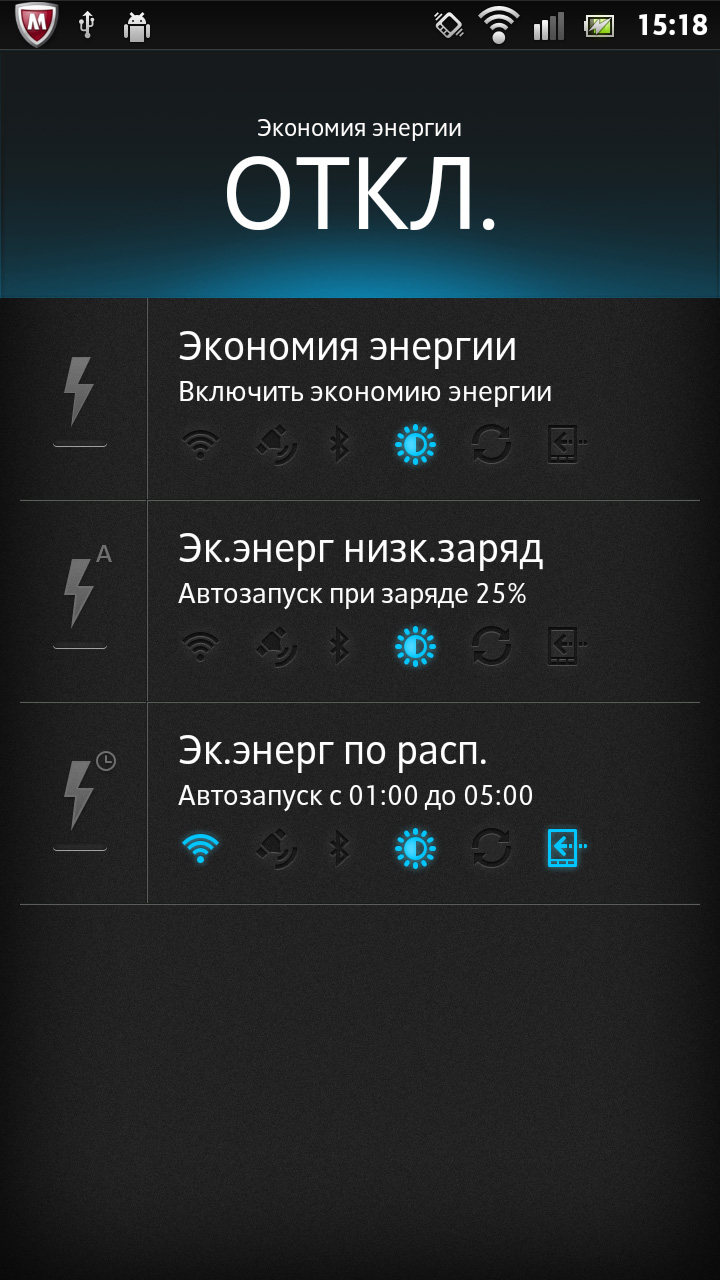Toggle the Экономия энергии lightning icon
Viewport: 720px width, 1280px height.
[80, 400]
